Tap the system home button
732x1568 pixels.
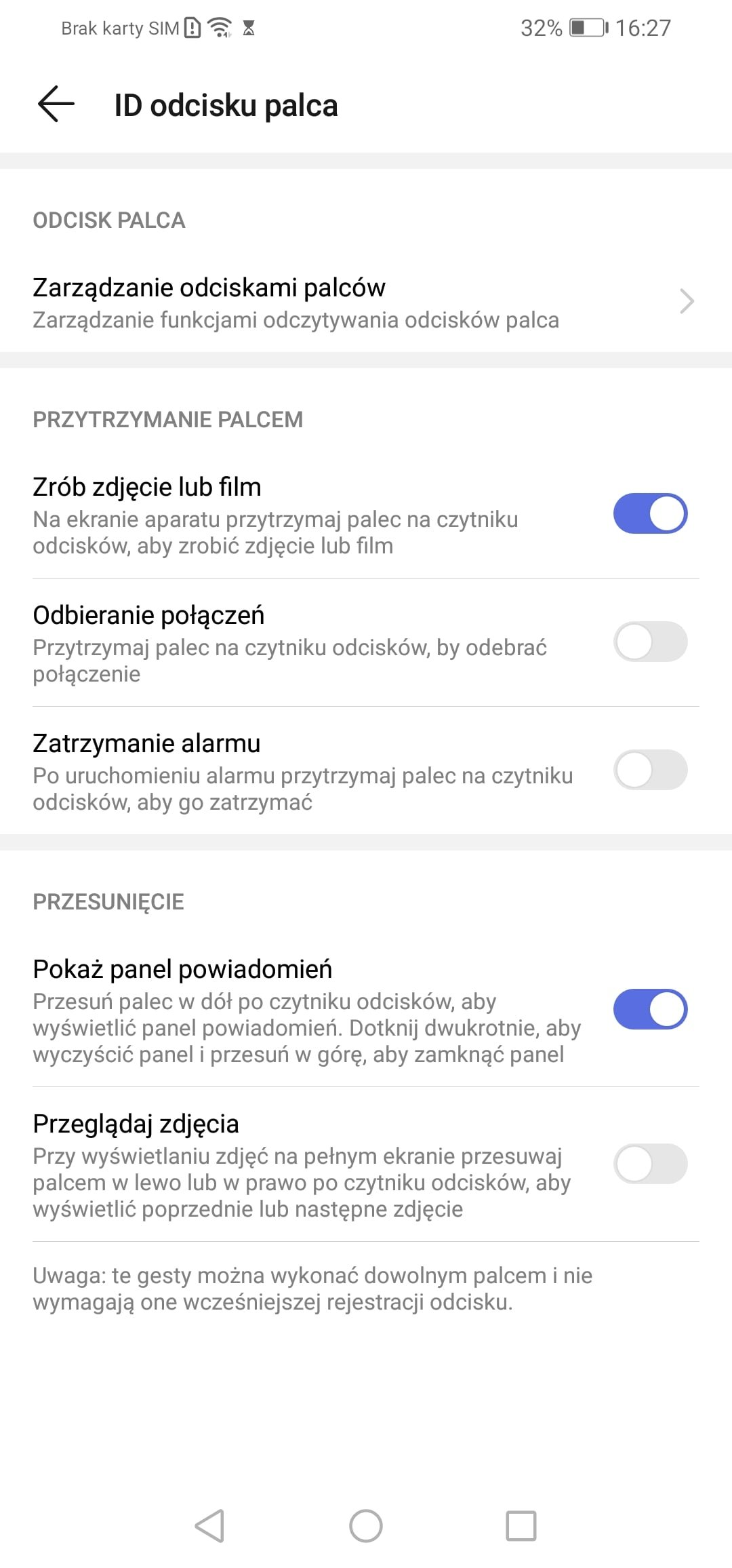[366, 1526]
